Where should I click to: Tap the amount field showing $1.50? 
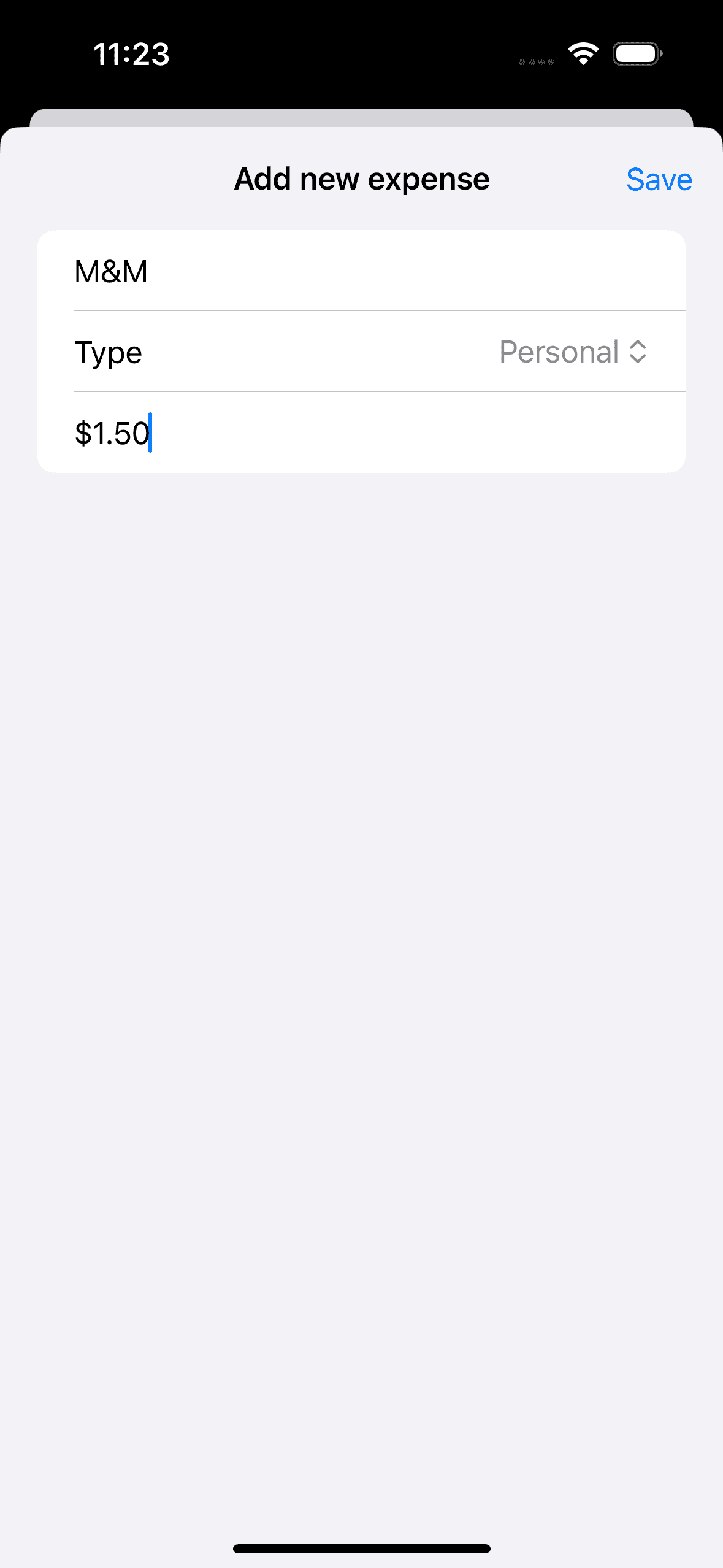[361, 433]
